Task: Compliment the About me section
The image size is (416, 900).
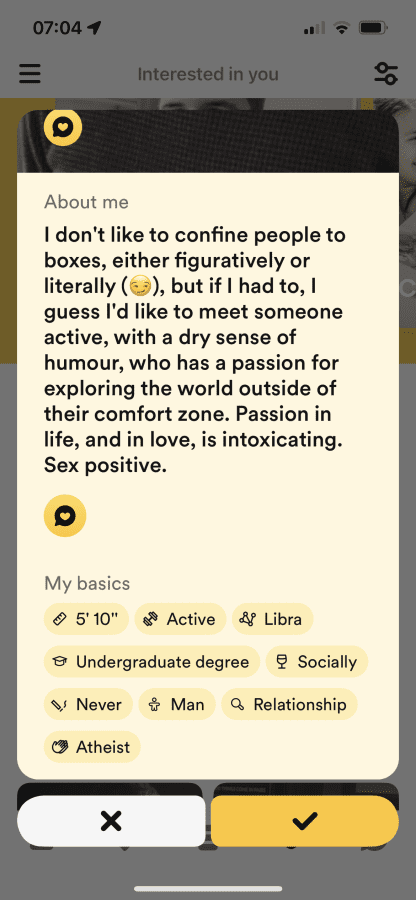Action: tap(65, 515)
